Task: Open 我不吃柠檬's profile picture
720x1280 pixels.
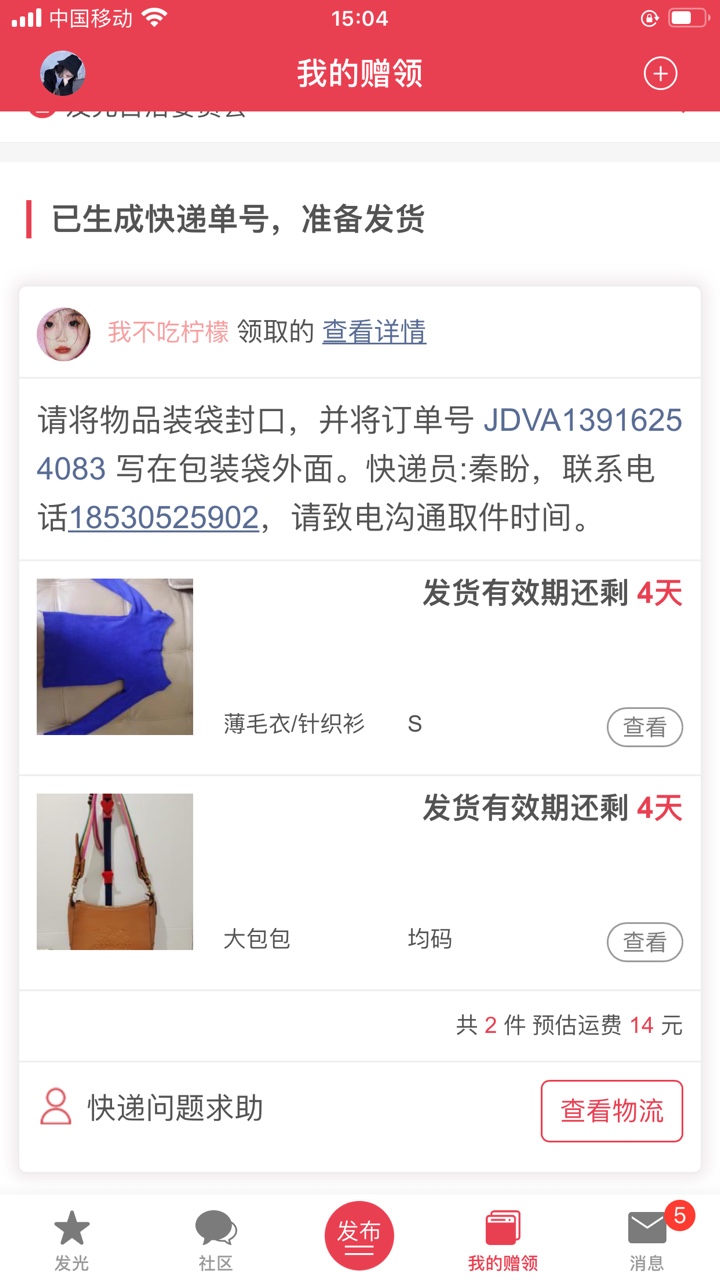Action: (x=64, y=333)
